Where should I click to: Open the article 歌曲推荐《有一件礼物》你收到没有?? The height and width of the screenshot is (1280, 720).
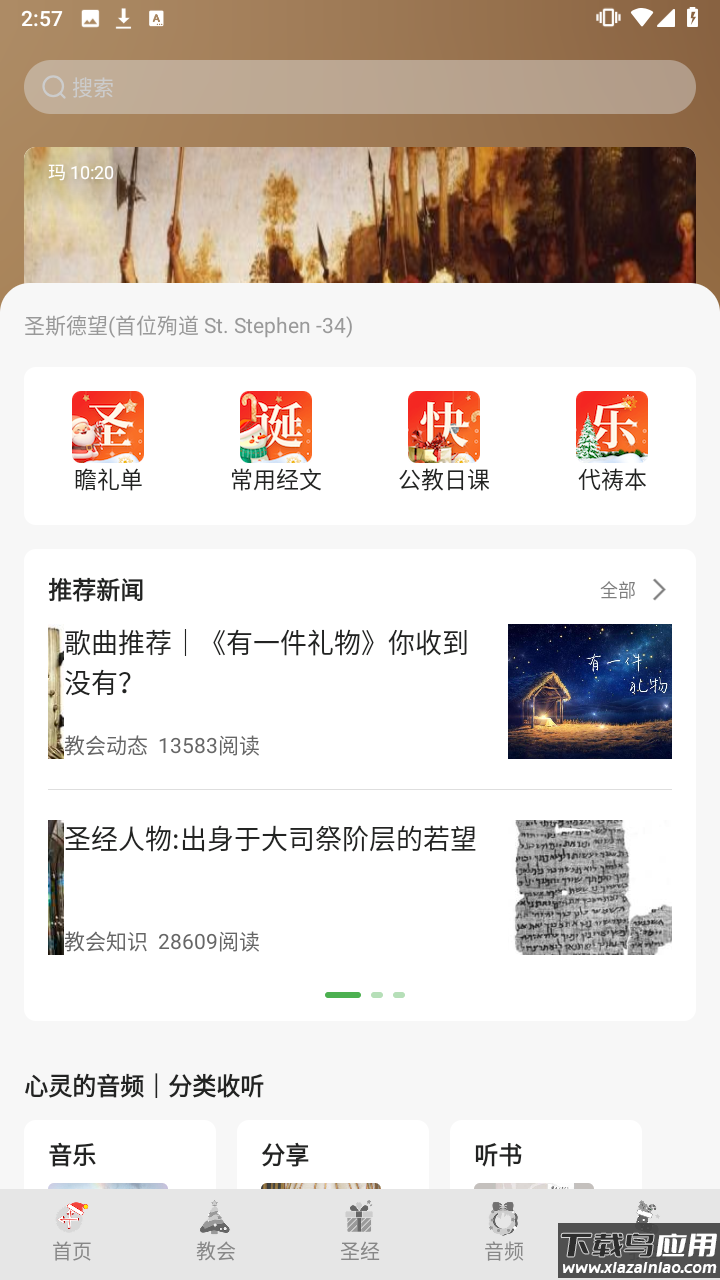tap(300, 690)
